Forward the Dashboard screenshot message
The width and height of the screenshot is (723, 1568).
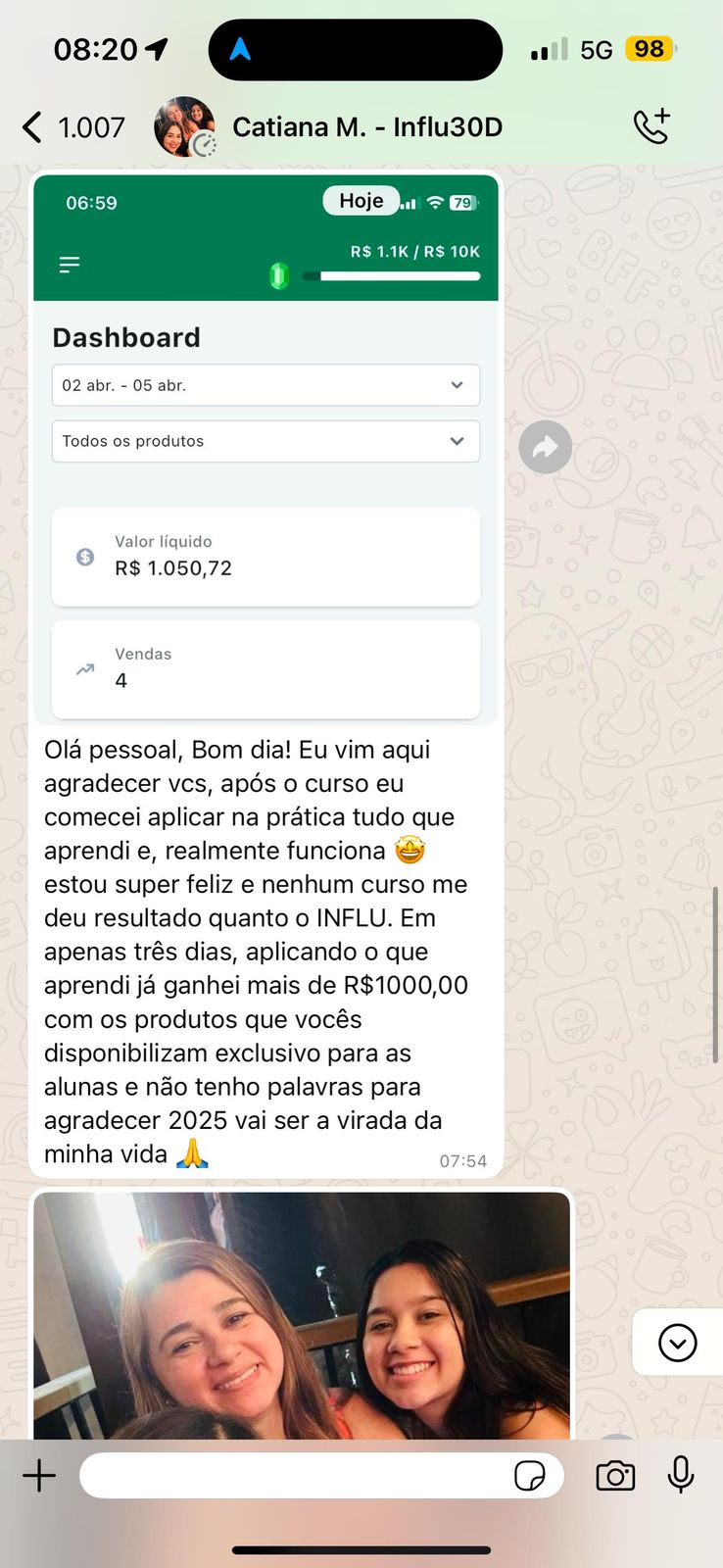545,448
